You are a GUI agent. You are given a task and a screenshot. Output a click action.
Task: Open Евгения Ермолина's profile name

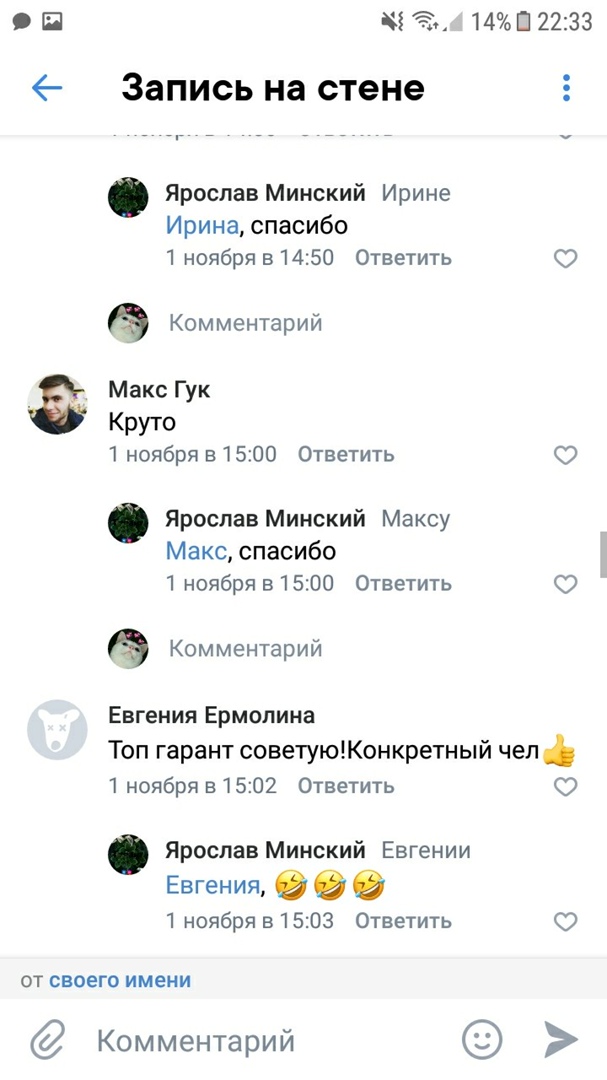click(211, 715)
